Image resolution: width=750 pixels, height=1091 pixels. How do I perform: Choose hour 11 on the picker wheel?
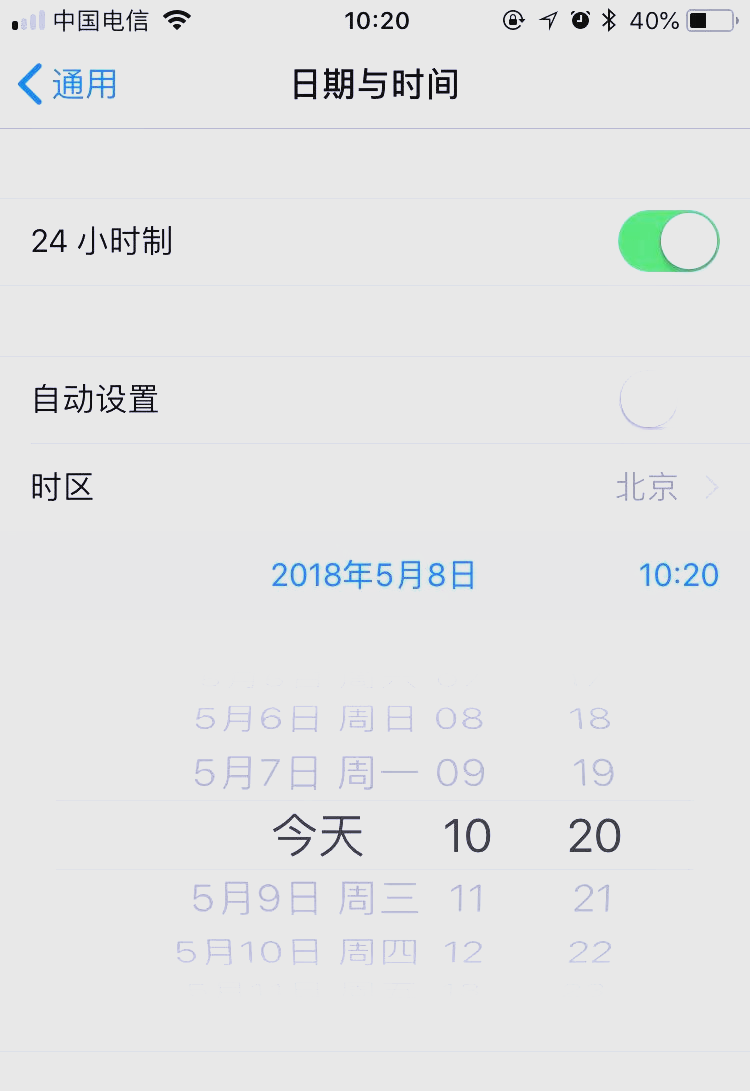click(x=466, y=898)
